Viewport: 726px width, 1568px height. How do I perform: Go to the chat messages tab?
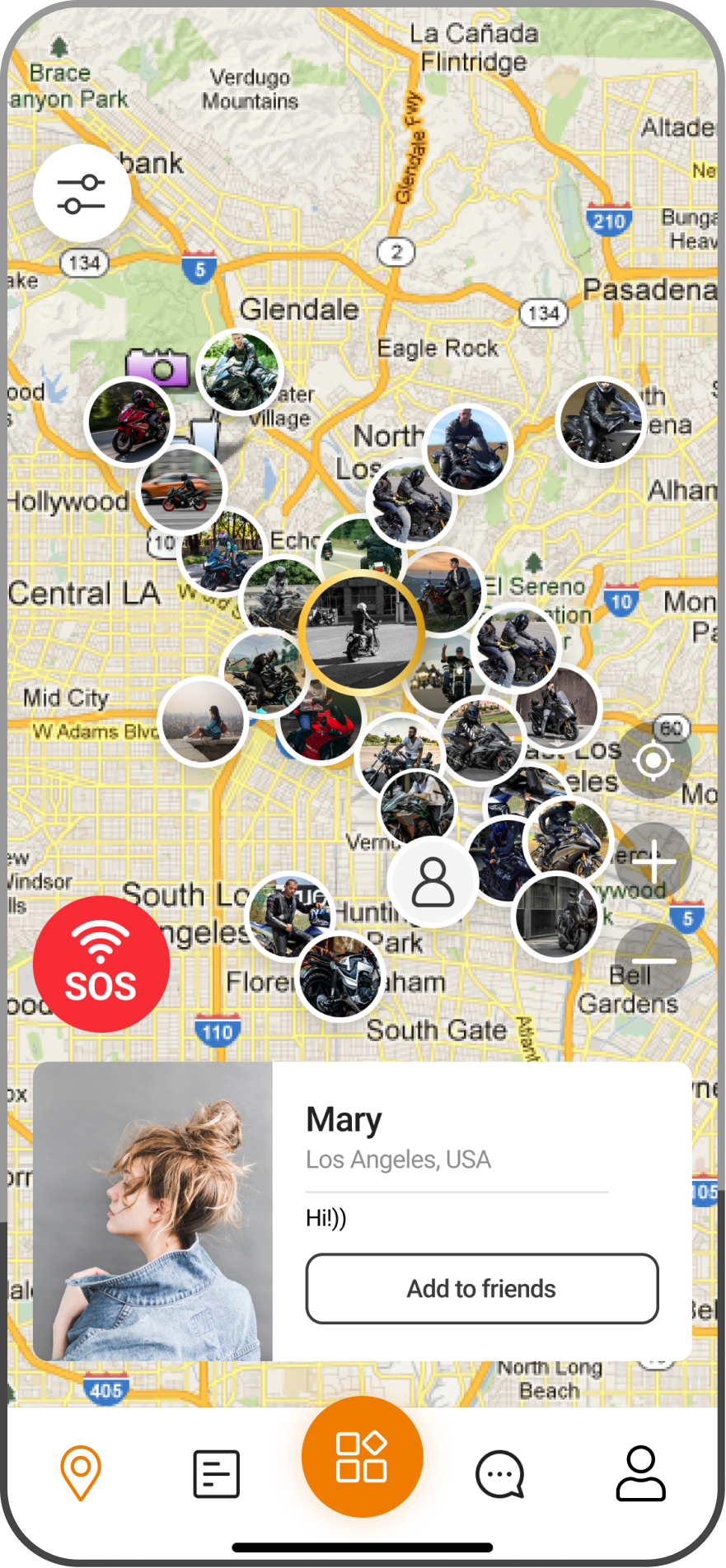[500, 1473]
